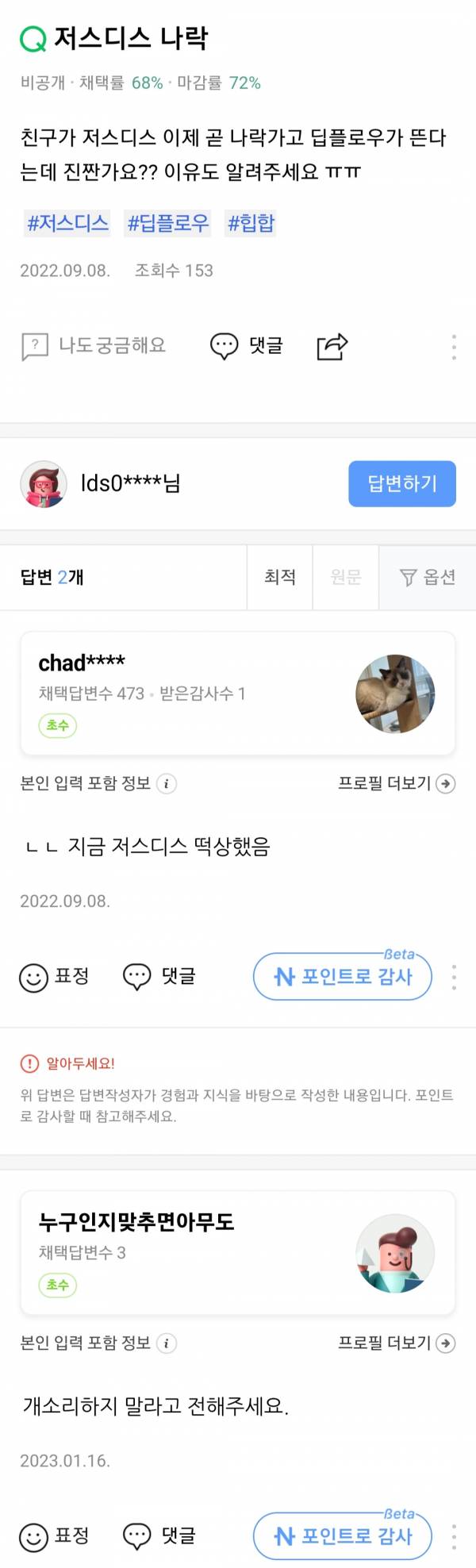View 프로필 더보기 for 누구인지맞추면아무도
This screenshot has height=1568, width=476.
[x=396, y=1343]
